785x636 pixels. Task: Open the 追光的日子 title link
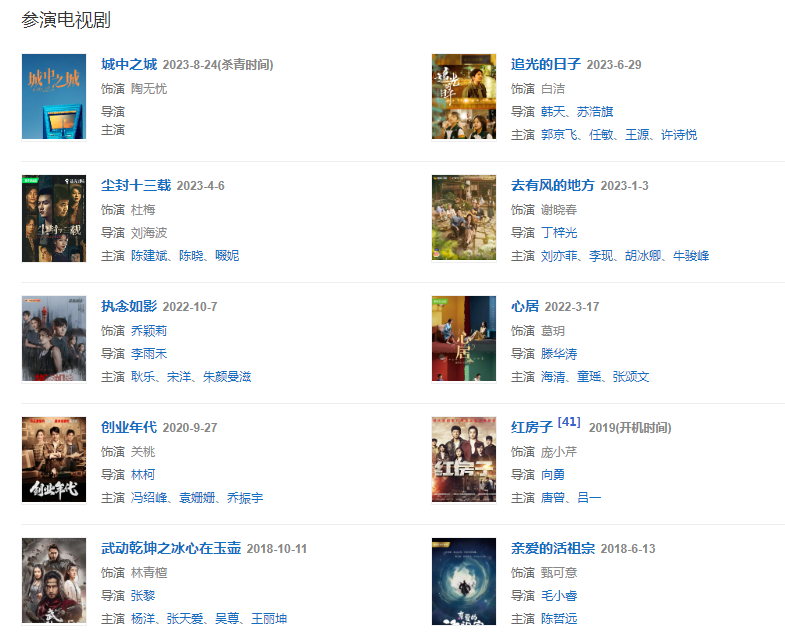pyautogui.click(x=545, y=64)
